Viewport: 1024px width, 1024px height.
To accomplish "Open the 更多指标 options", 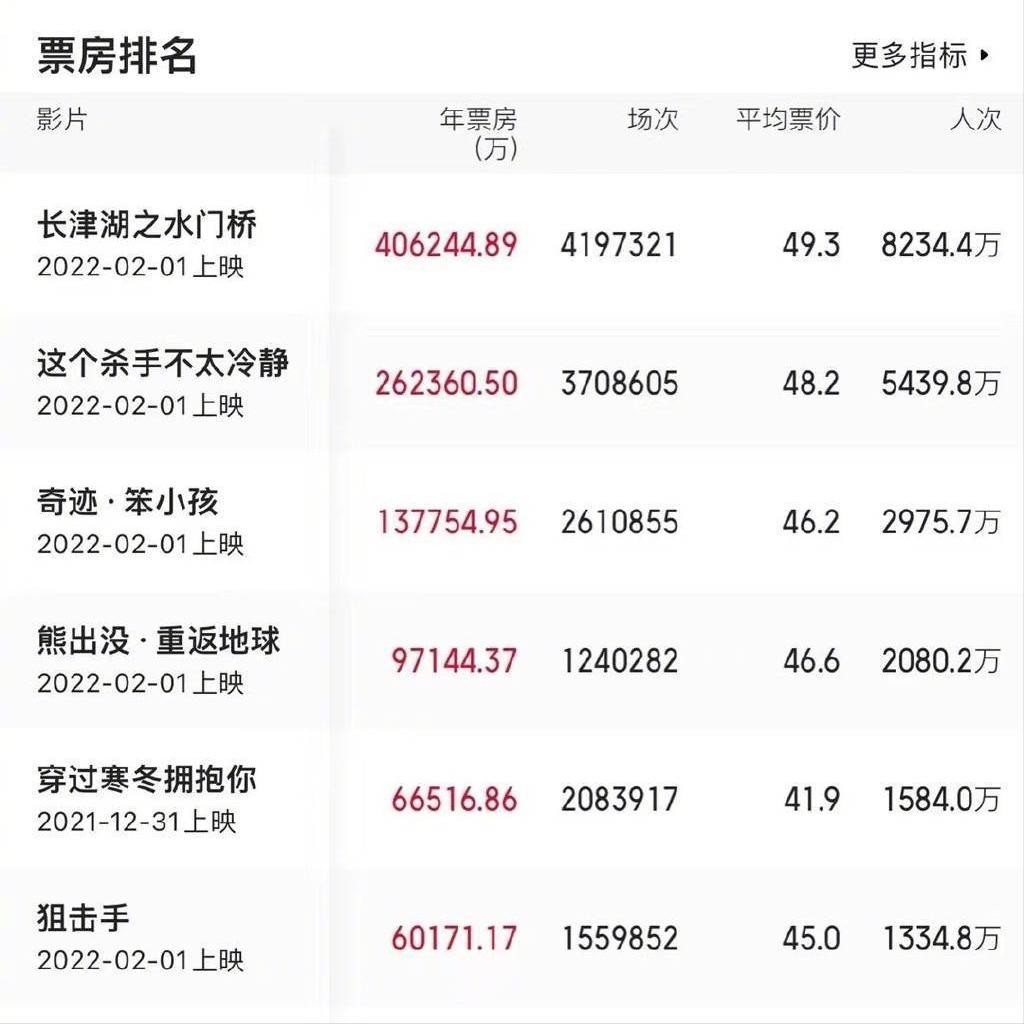I will click(920, 55).
